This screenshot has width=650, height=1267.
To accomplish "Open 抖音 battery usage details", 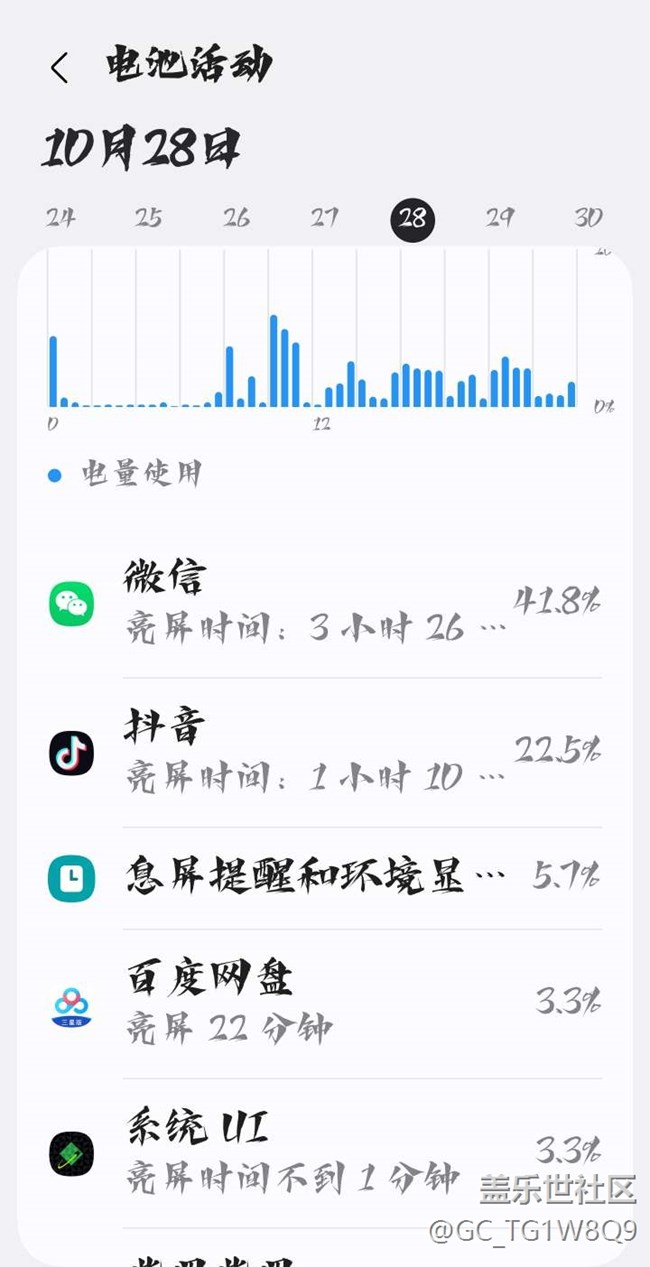I will 325,753.
